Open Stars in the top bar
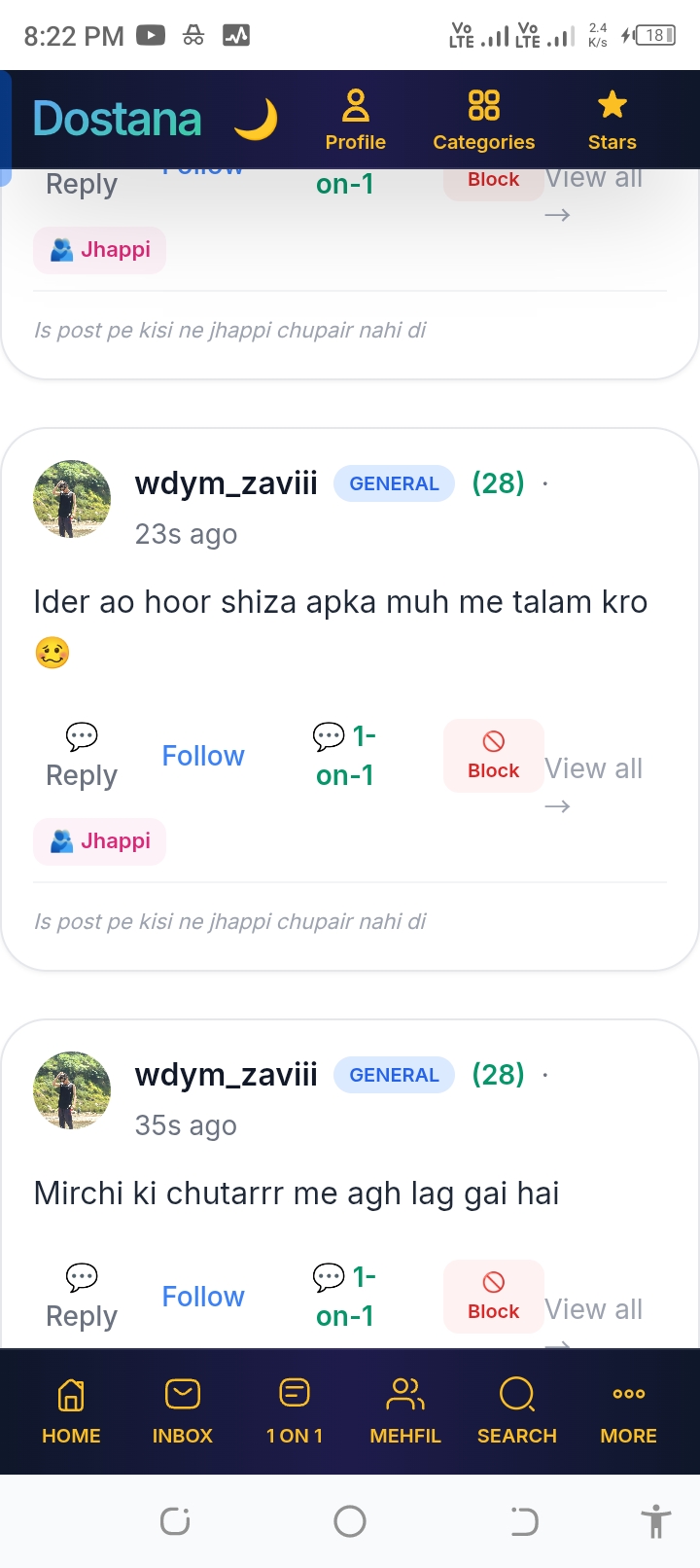700x1568 pixels. 612,120
